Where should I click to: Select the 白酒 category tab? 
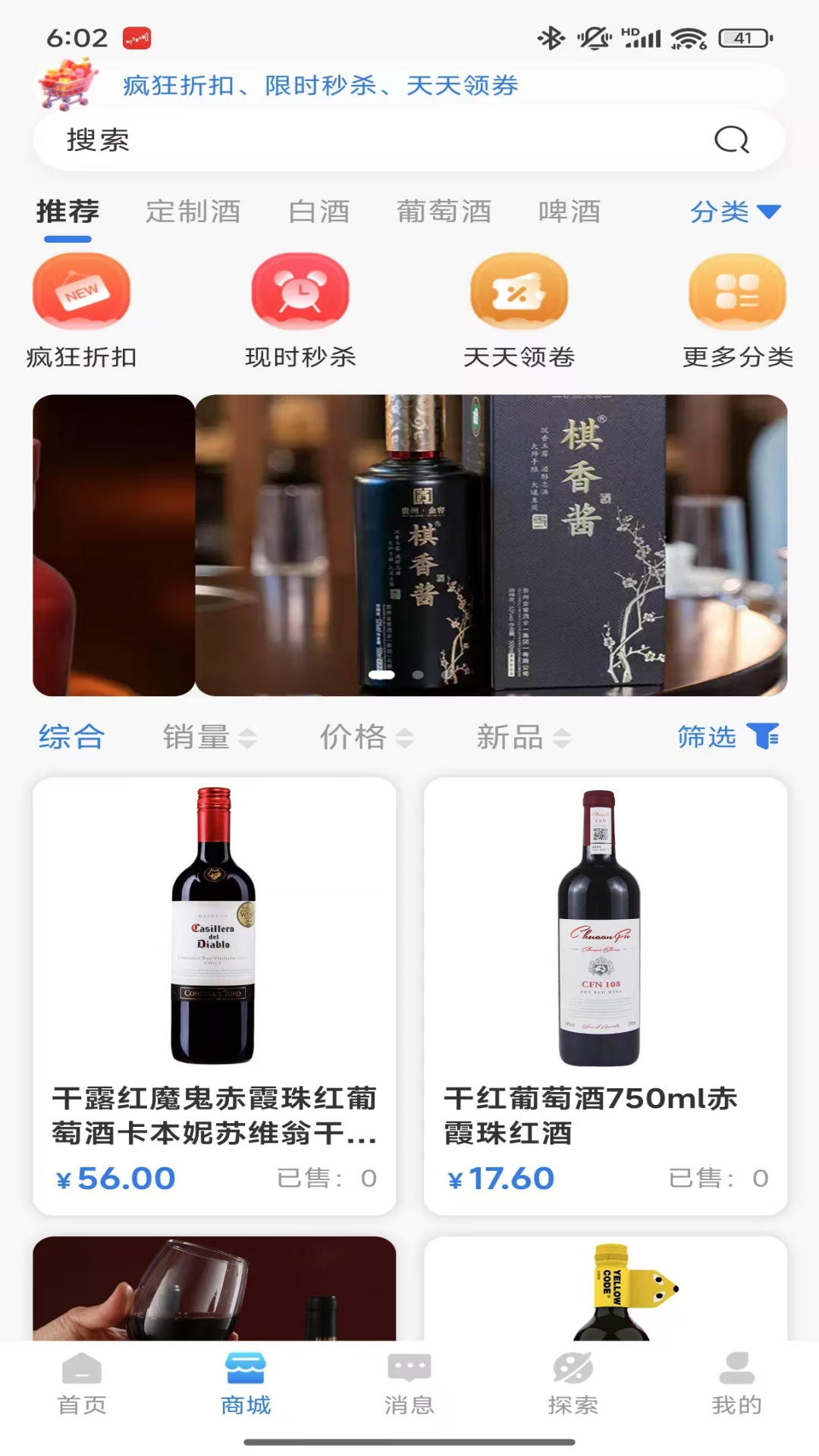(319, 212)
